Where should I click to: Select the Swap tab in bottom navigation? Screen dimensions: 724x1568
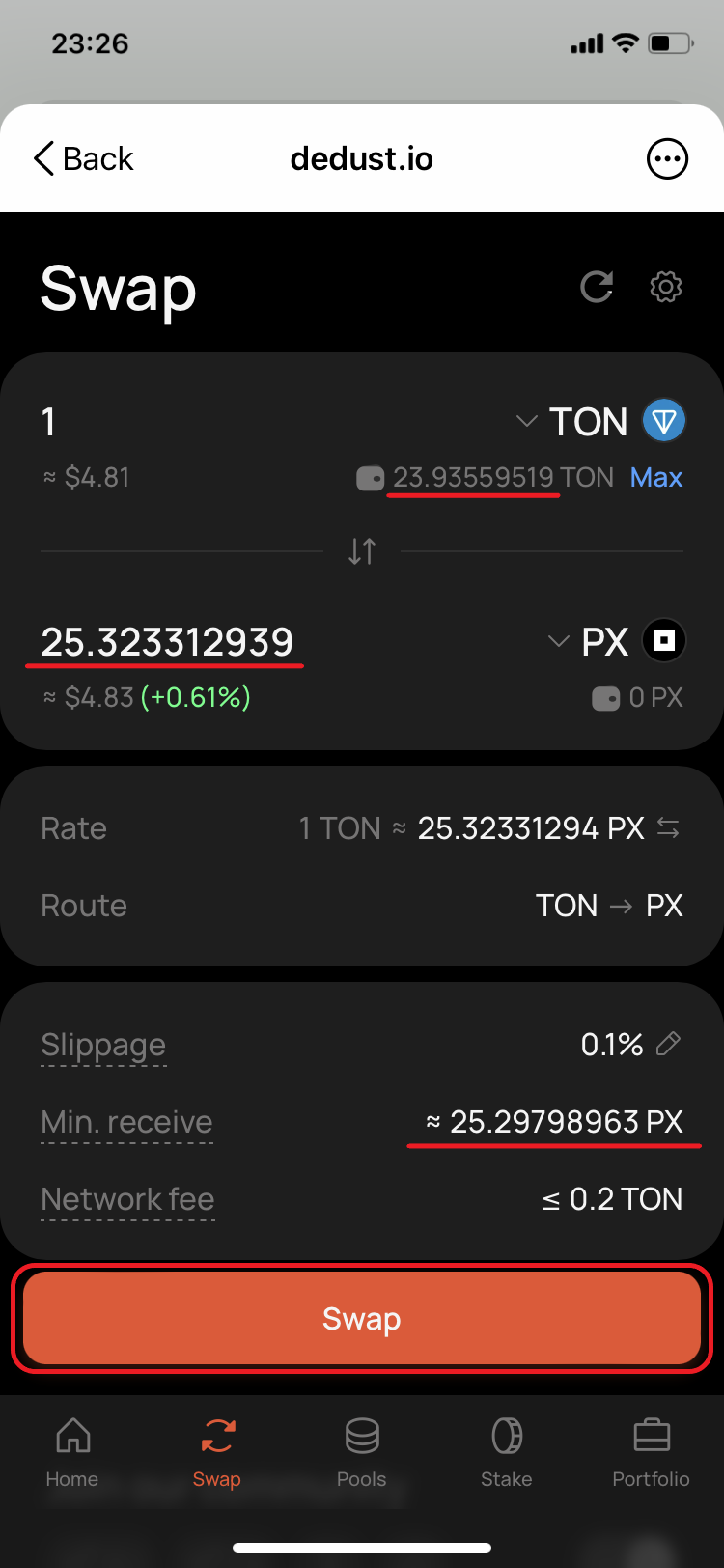216,1451
